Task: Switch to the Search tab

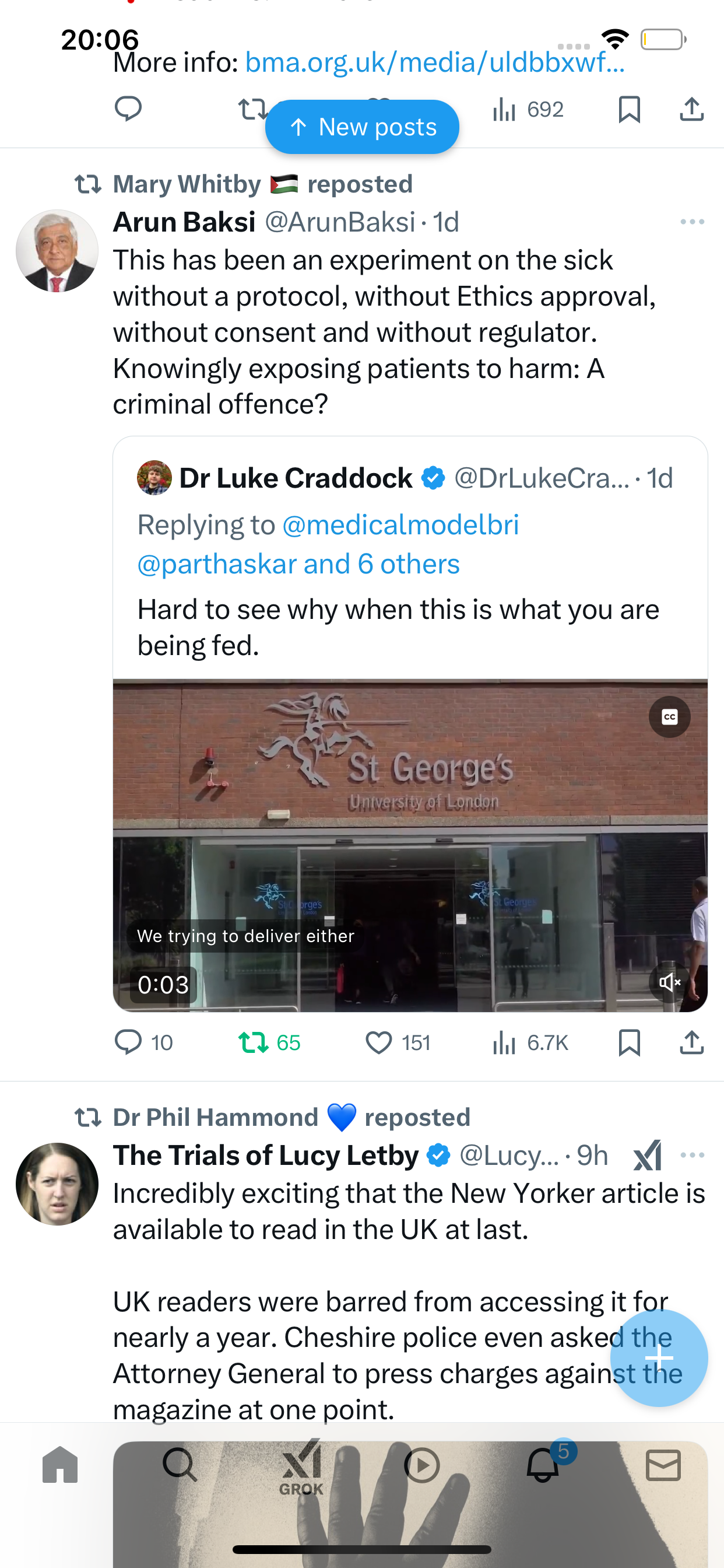Action: [x=180, y=1465]
